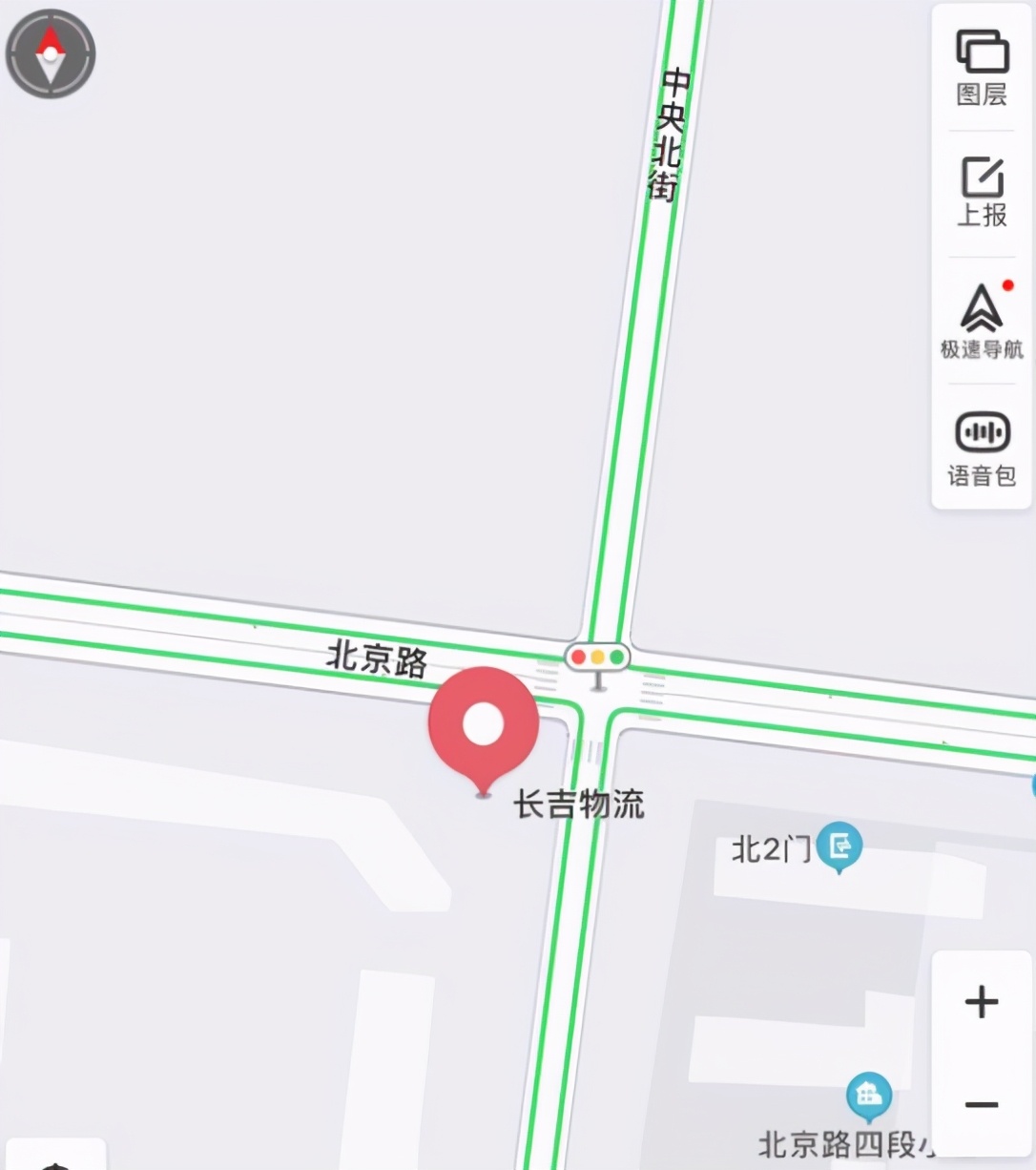The image size is (1036, 1170).
Task: Open the 图层 layers panel
Action: point(981,67)
